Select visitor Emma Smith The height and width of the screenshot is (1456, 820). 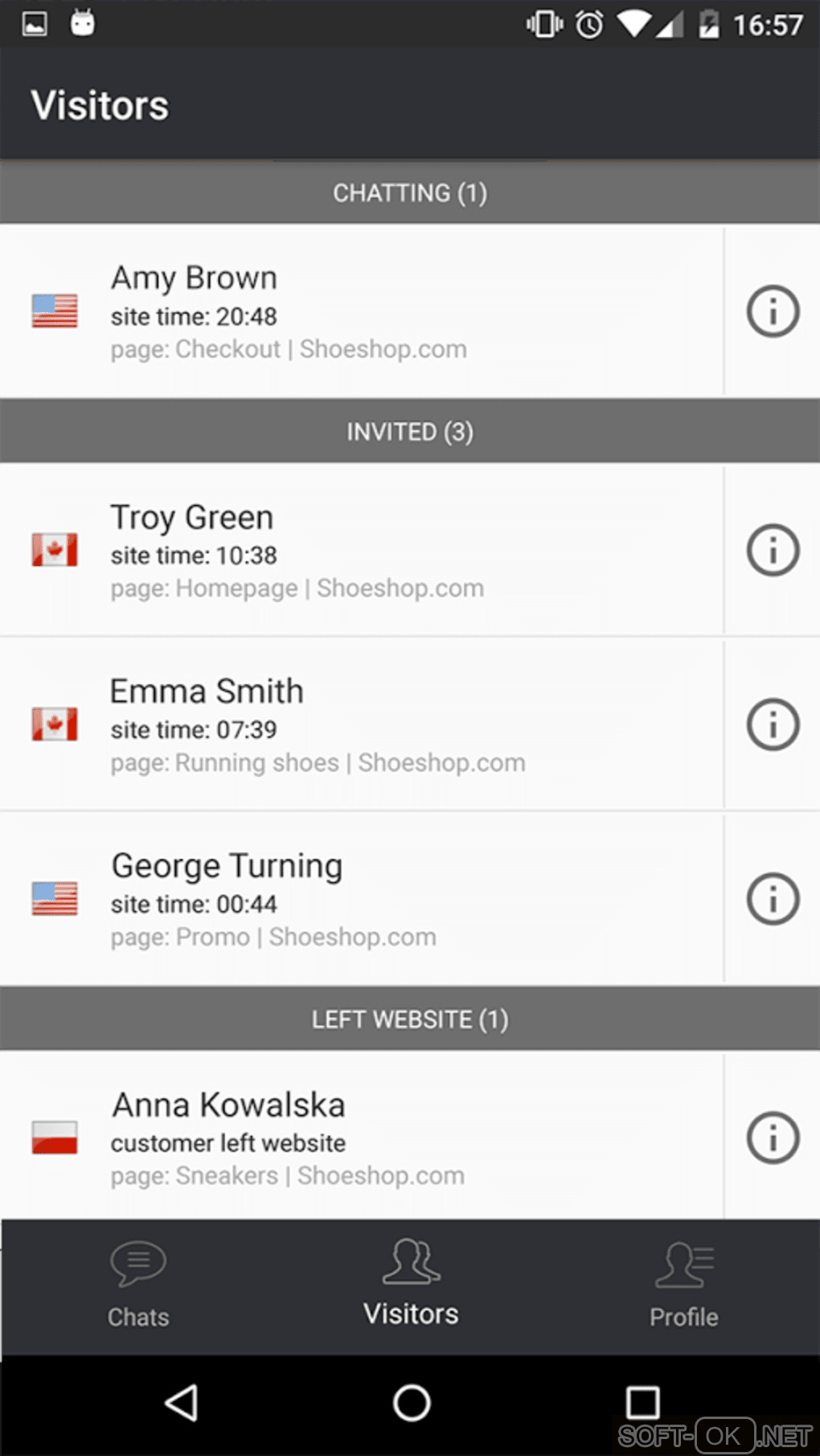click(362, 724)
